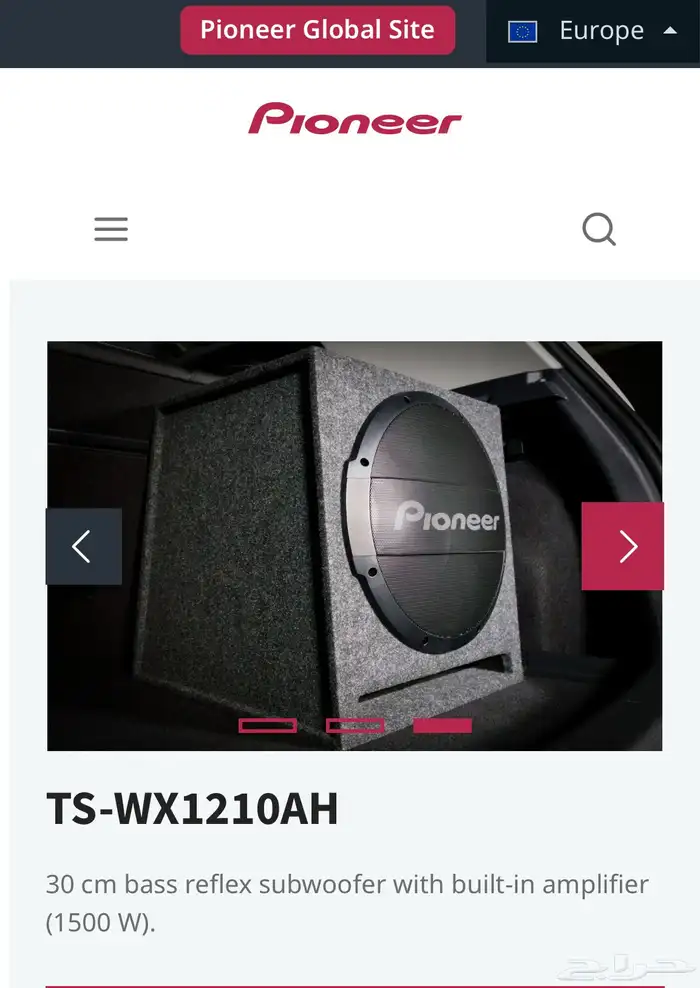This screenshot has height=988, width=700.
Task: Open the search magnifier
Action: click(599, 229)
